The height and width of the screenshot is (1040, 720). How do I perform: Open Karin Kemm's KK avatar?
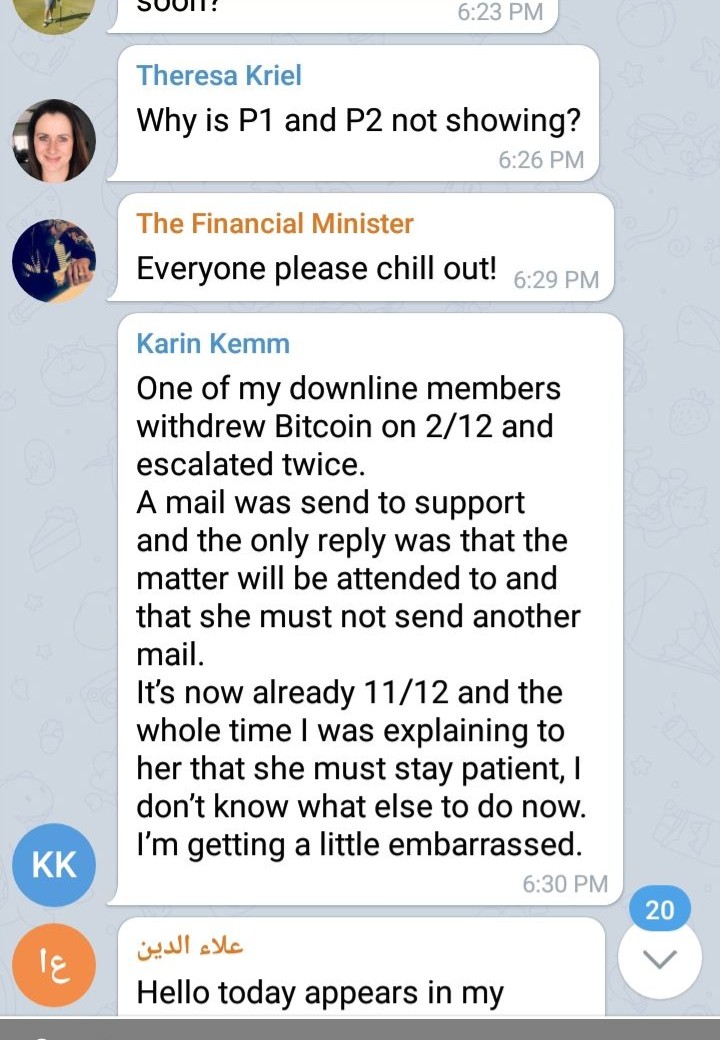click(54, 865)
